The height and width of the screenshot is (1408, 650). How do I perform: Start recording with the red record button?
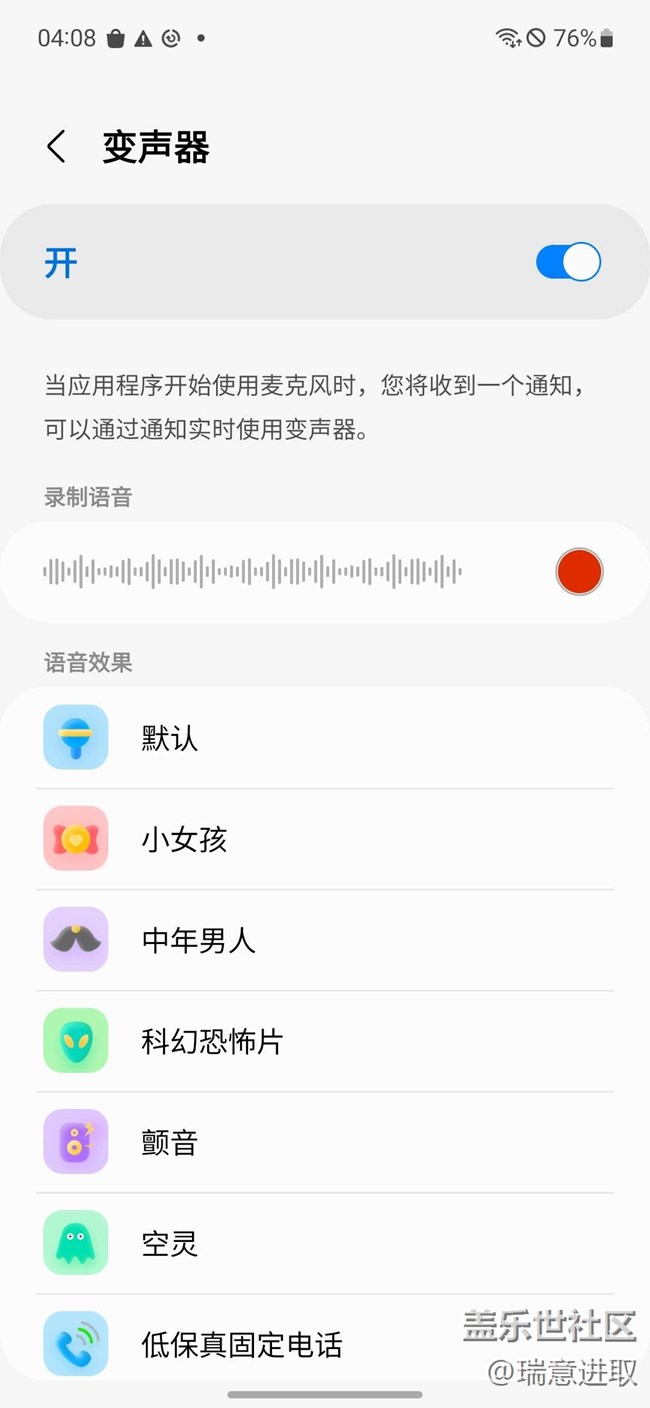point(579,572)
